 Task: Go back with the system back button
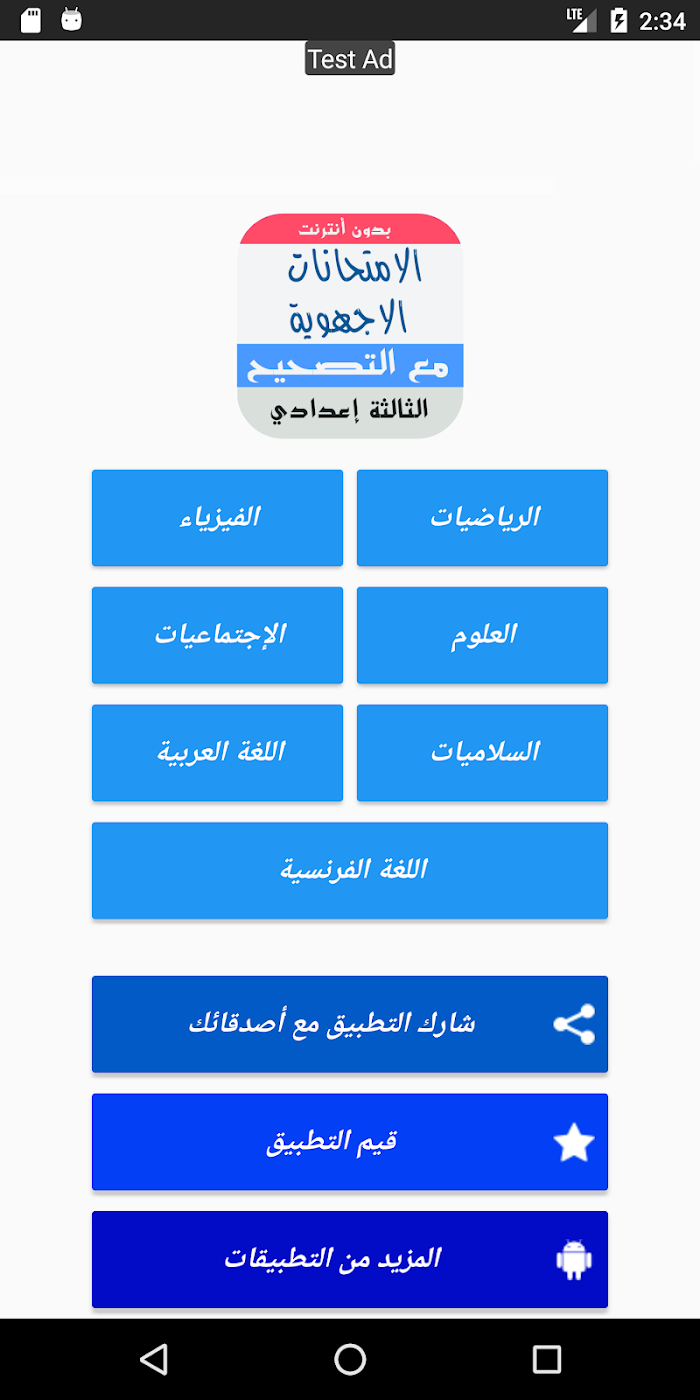pyautogui.click(x=153, y=1359)
